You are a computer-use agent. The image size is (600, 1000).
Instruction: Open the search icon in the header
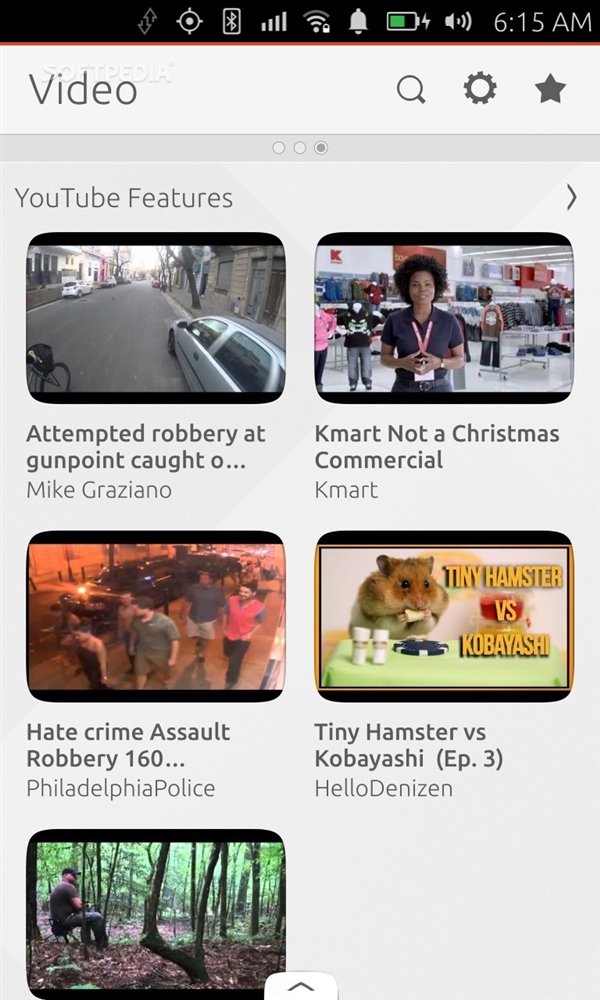coord(411,90)
